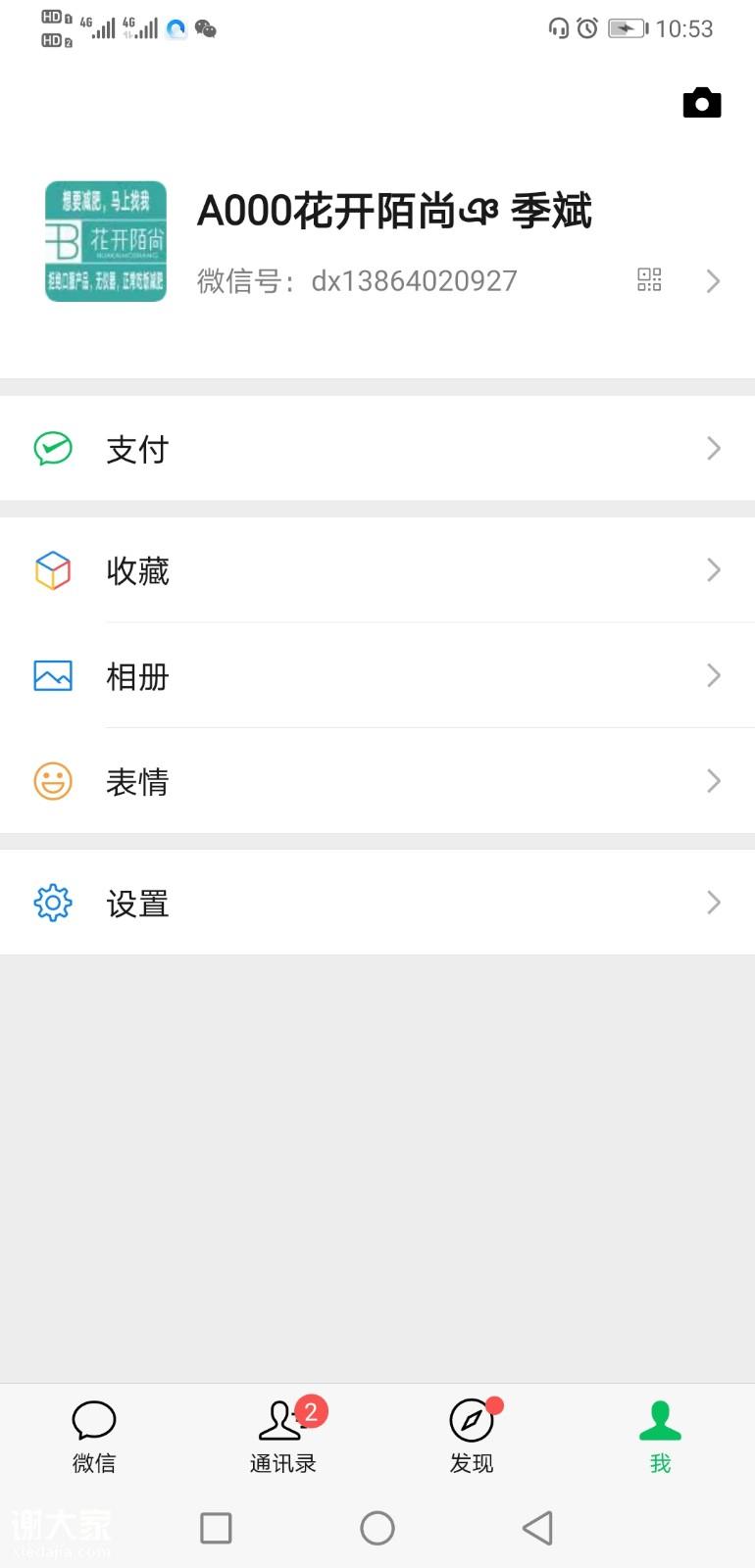The width and height of the screenshot is (755, 1568).
Task: Switch to the 通讯录 contacts tab
Action: (x=283, y=1438)
